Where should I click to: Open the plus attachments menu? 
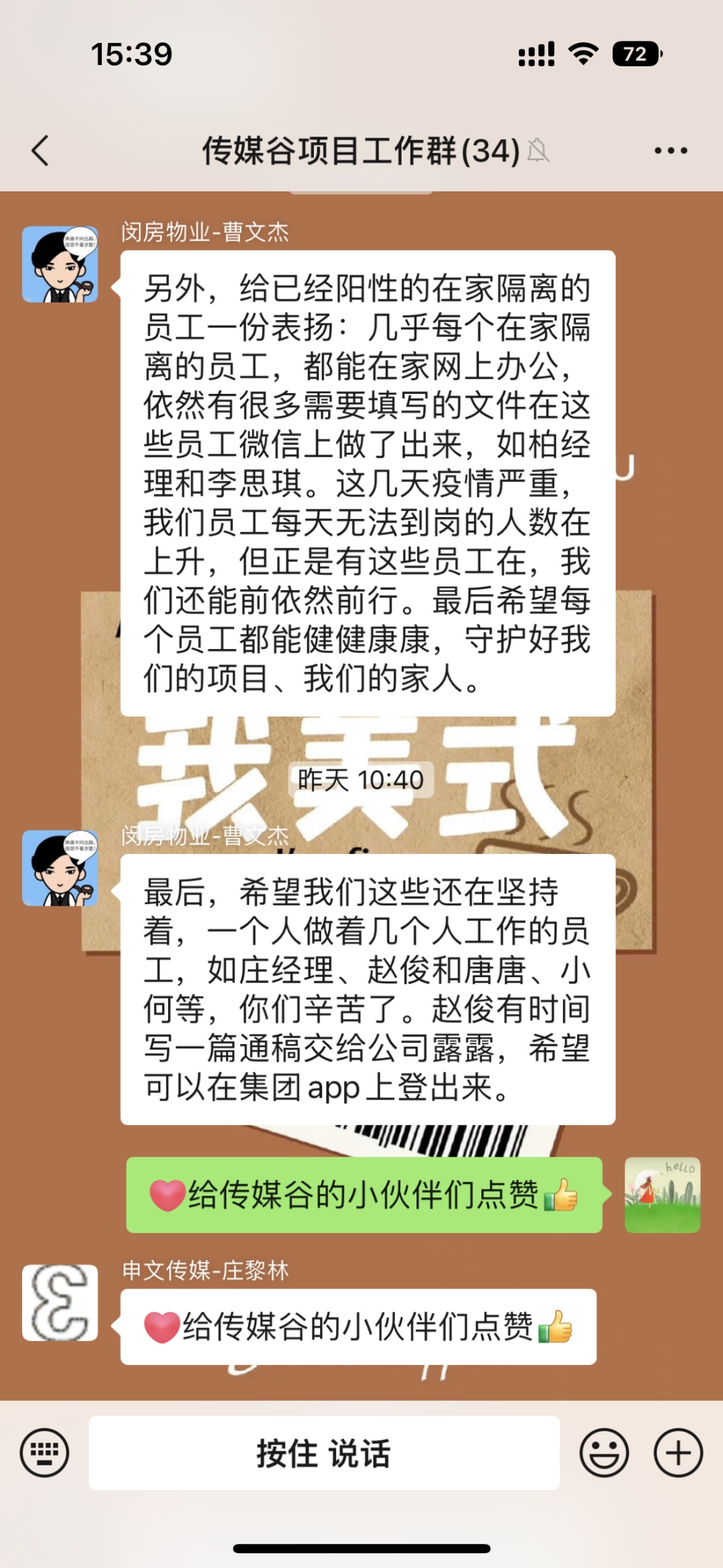tap(678, 1453)
